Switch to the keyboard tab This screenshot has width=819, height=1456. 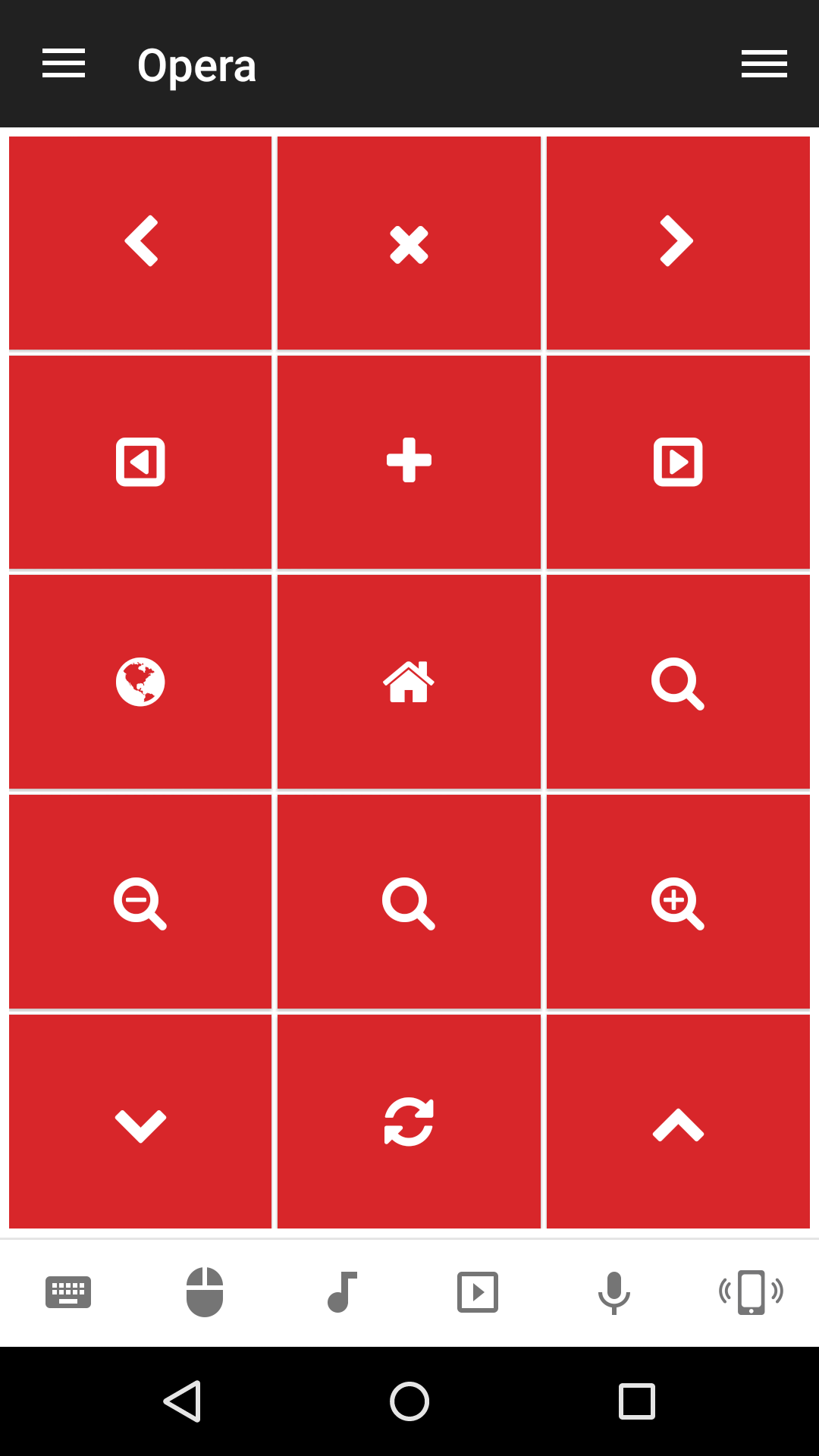68,1292
